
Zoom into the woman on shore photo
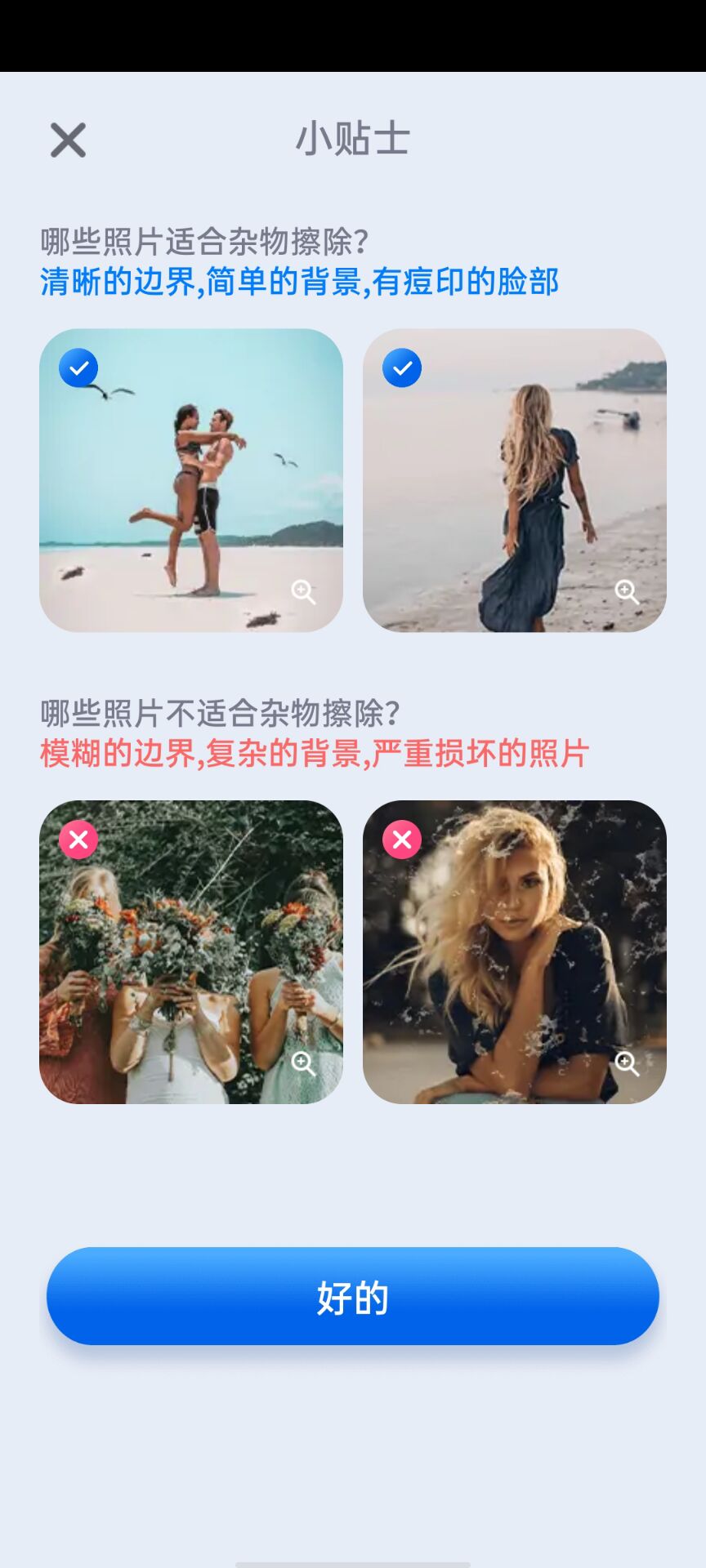(x=627, y=592)
